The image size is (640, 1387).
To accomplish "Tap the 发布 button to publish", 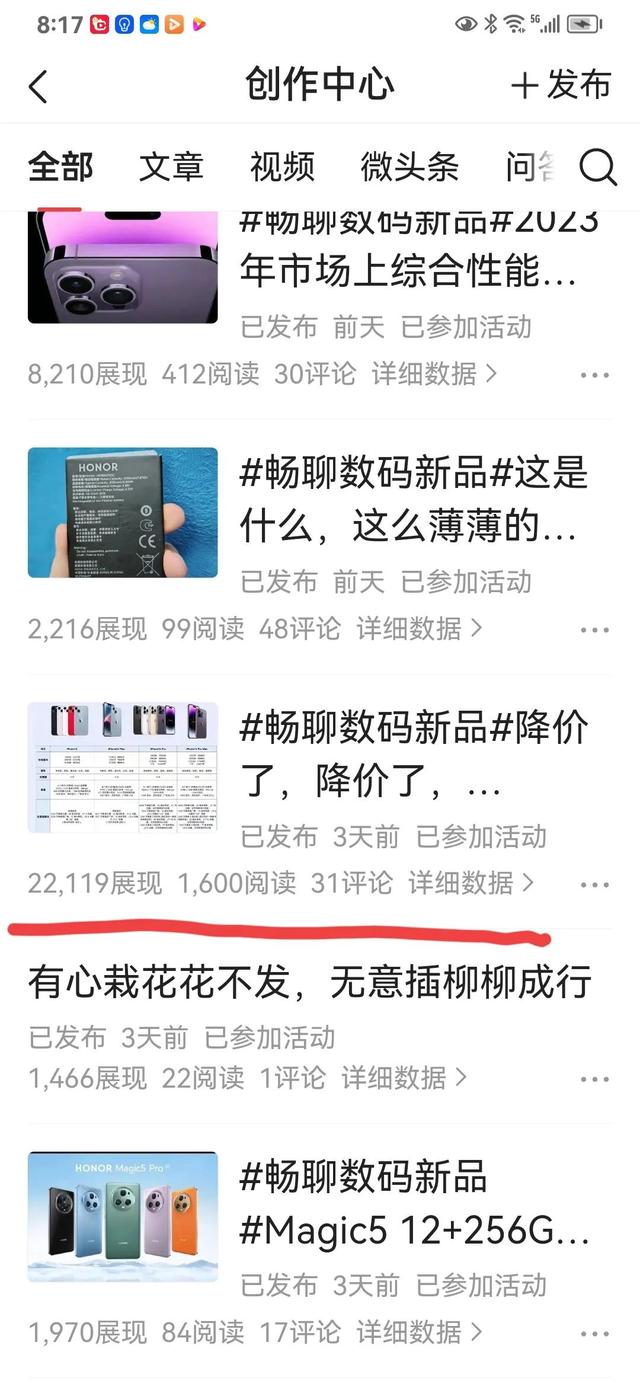I will click(560, 86).
